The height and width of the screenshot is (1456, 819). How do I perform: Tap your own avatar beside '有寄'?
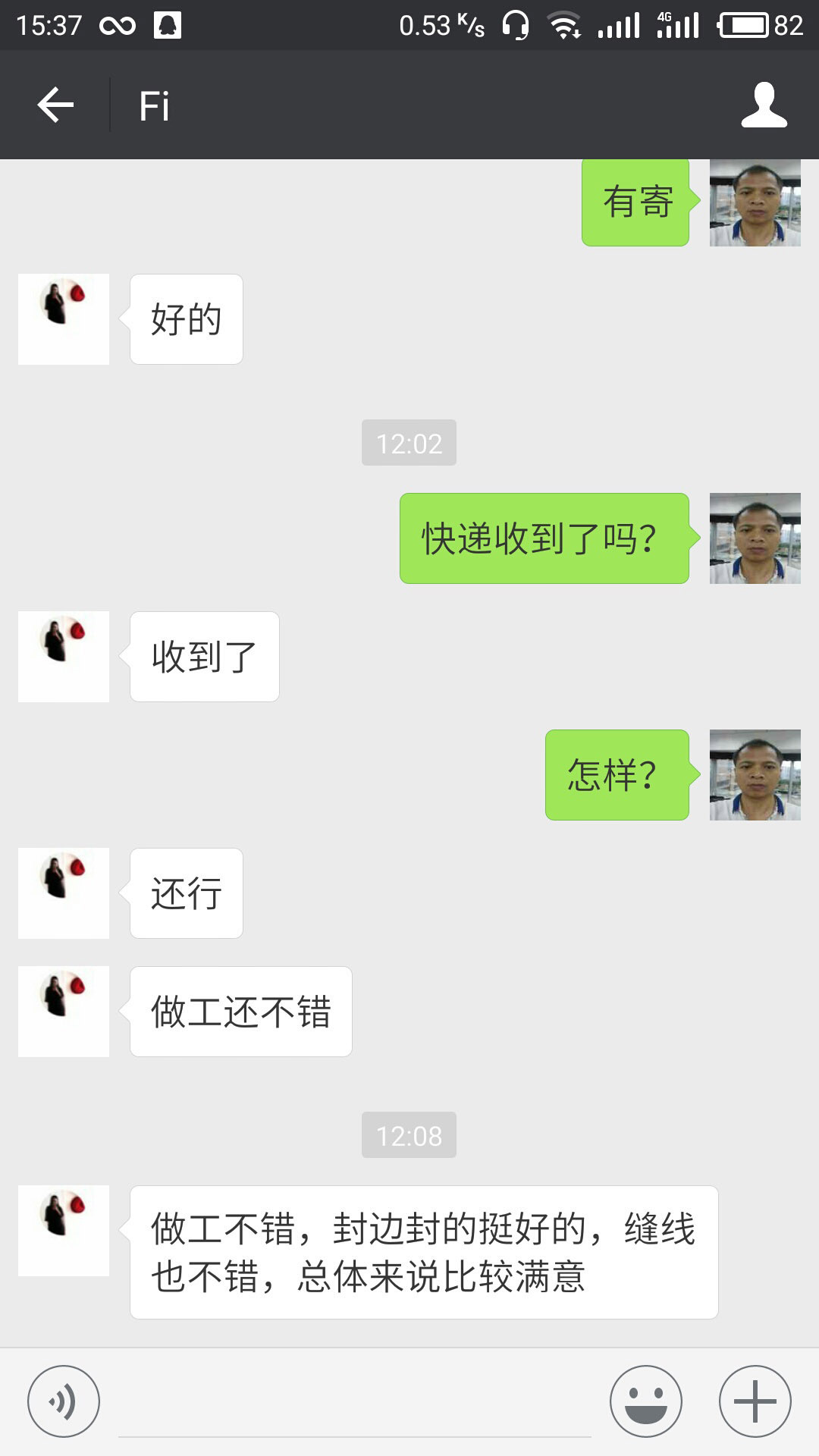[755, 202]
